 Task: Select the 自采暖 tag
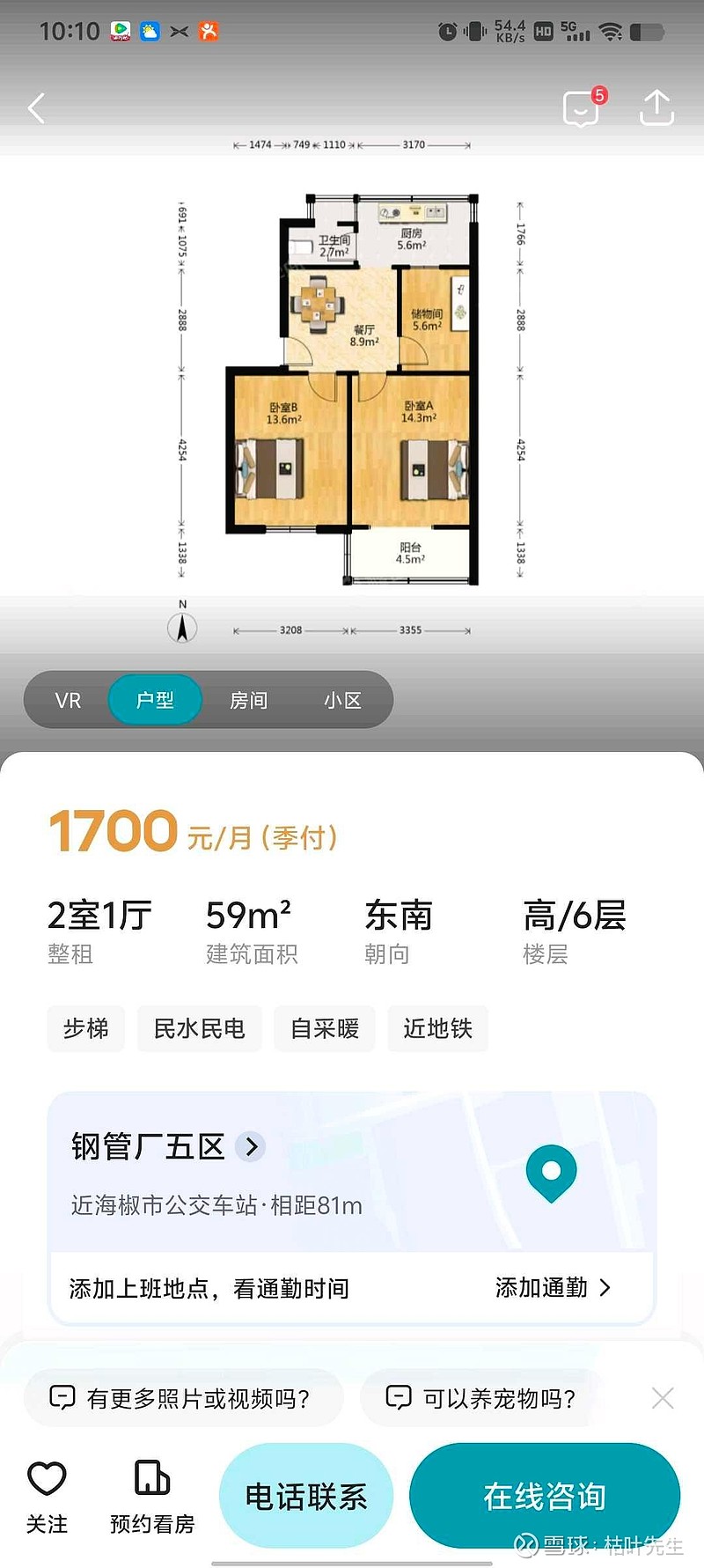[x=324, y=1028]
